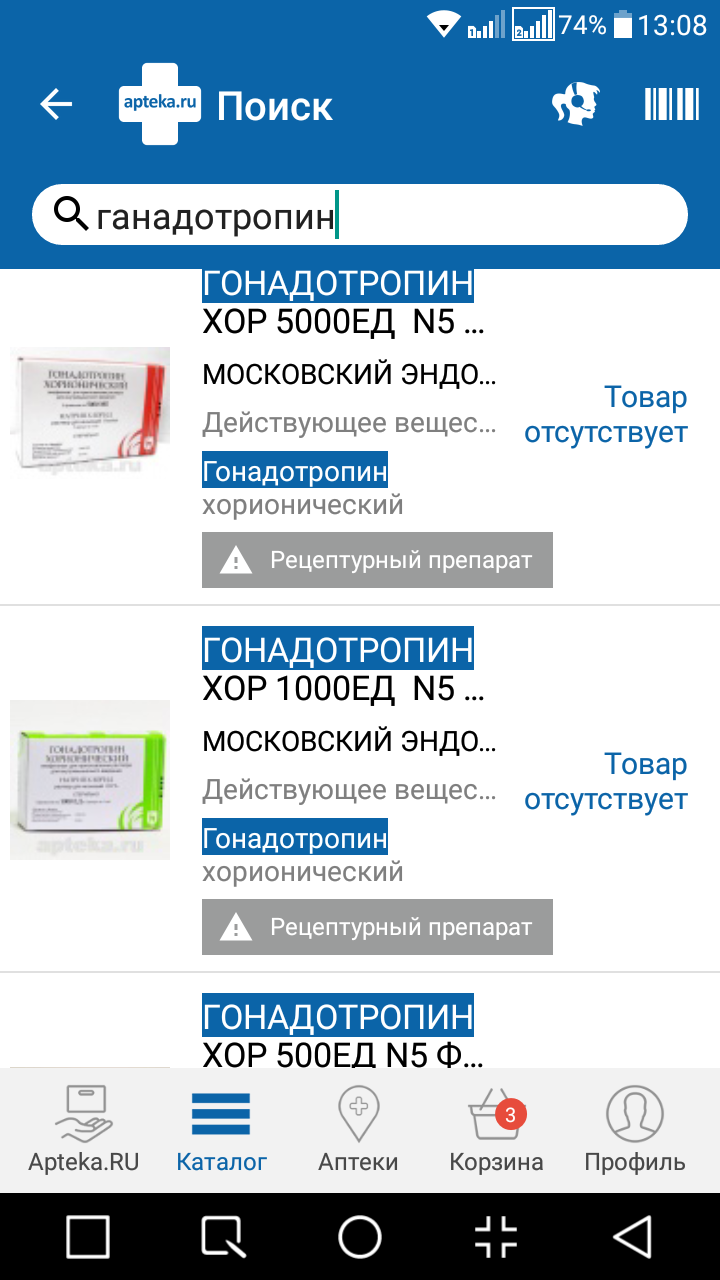Viewport: 720px width, 1280px height.
Task: Open the ГОНАДОТРОПИН ХОР 1000ЕД N5 result
Action: click(360, 789)
